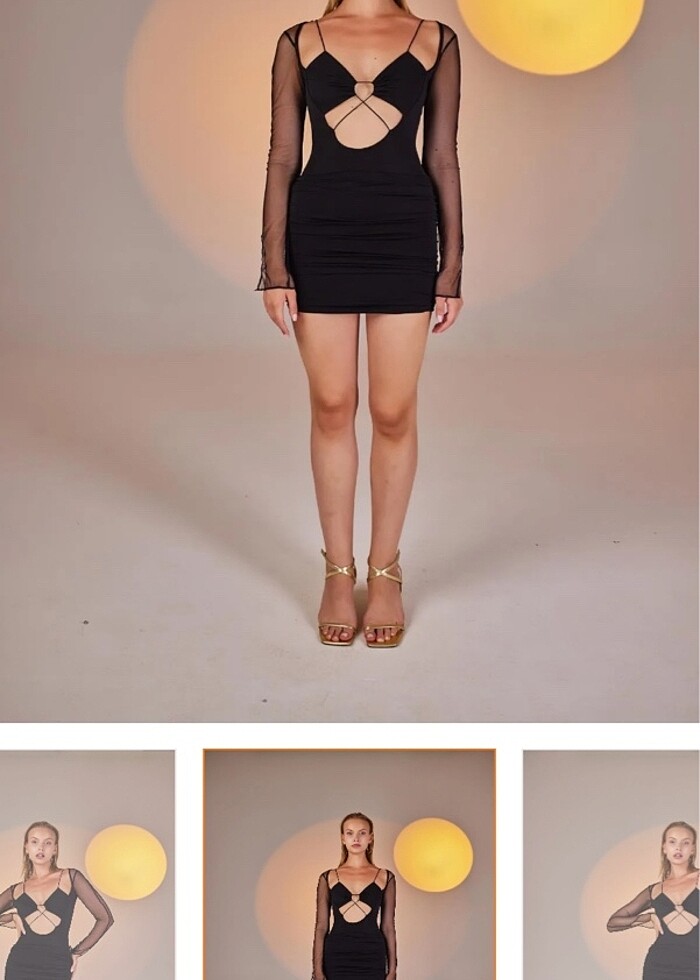Select the orange-bordered front-view thumbnail
This screenshot has height=980, width=700.
point(349,865)
